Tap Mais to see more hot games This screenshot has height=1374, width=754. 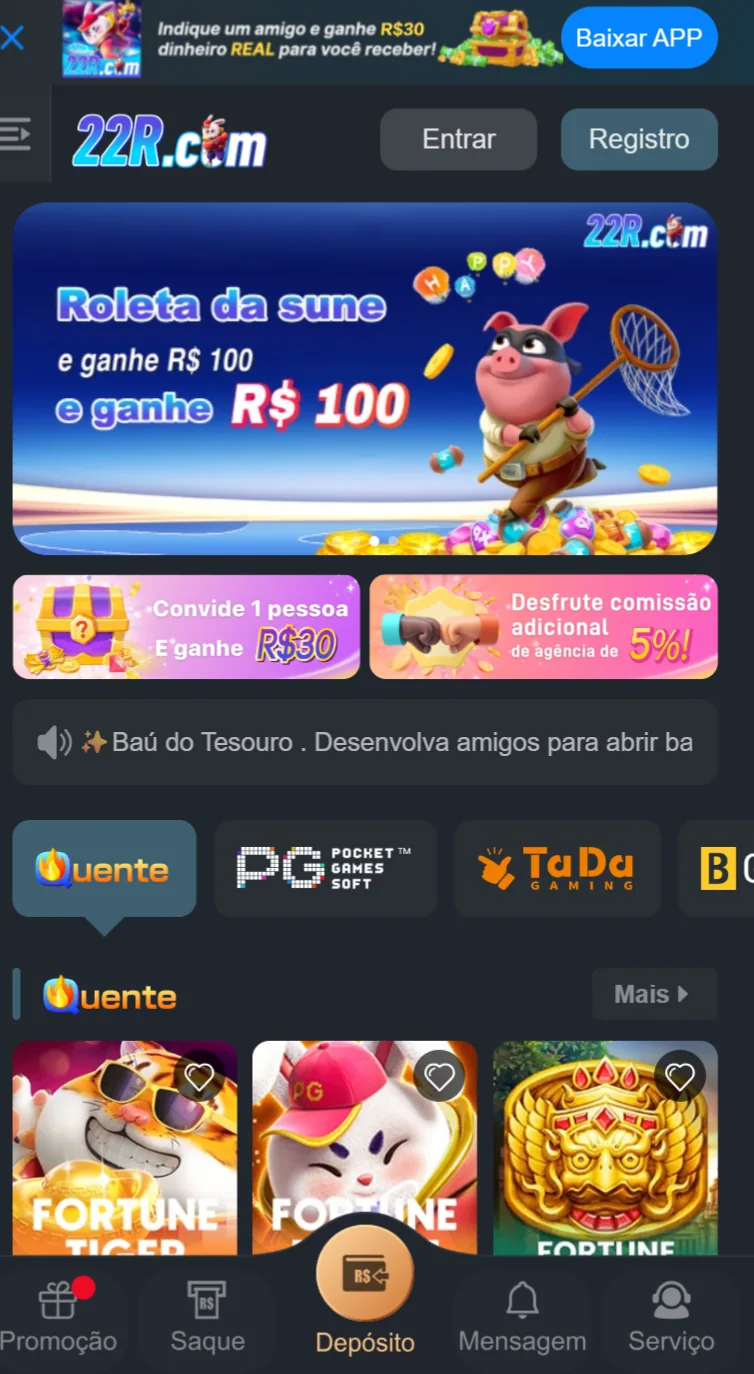[x=653, y=994]
